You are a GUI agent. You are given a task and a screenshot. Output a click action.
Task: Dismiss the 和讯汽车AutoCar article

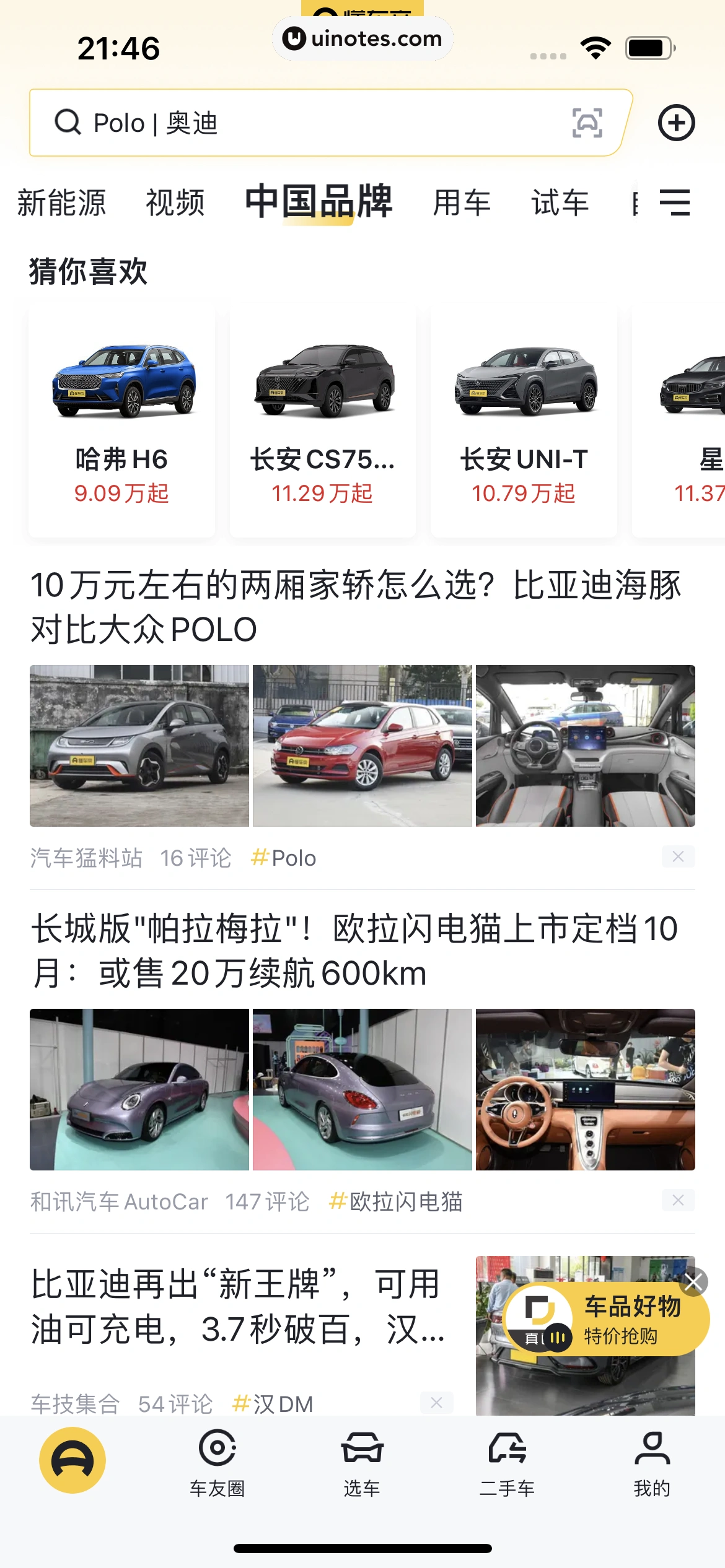coord(678,1201)
